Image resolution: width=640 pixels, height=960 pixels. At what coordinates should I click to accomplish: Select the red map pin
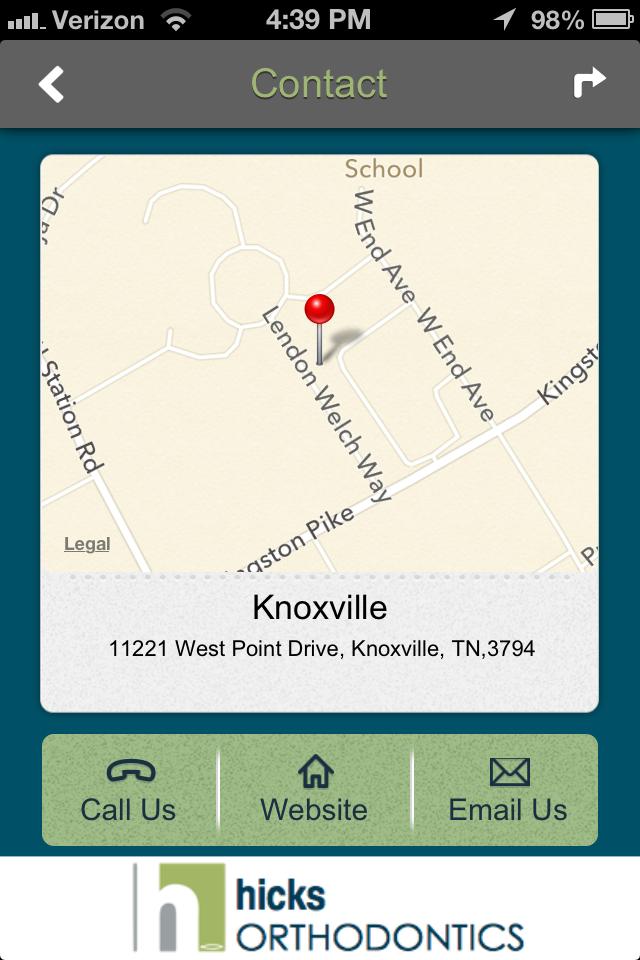pos(319,312)
